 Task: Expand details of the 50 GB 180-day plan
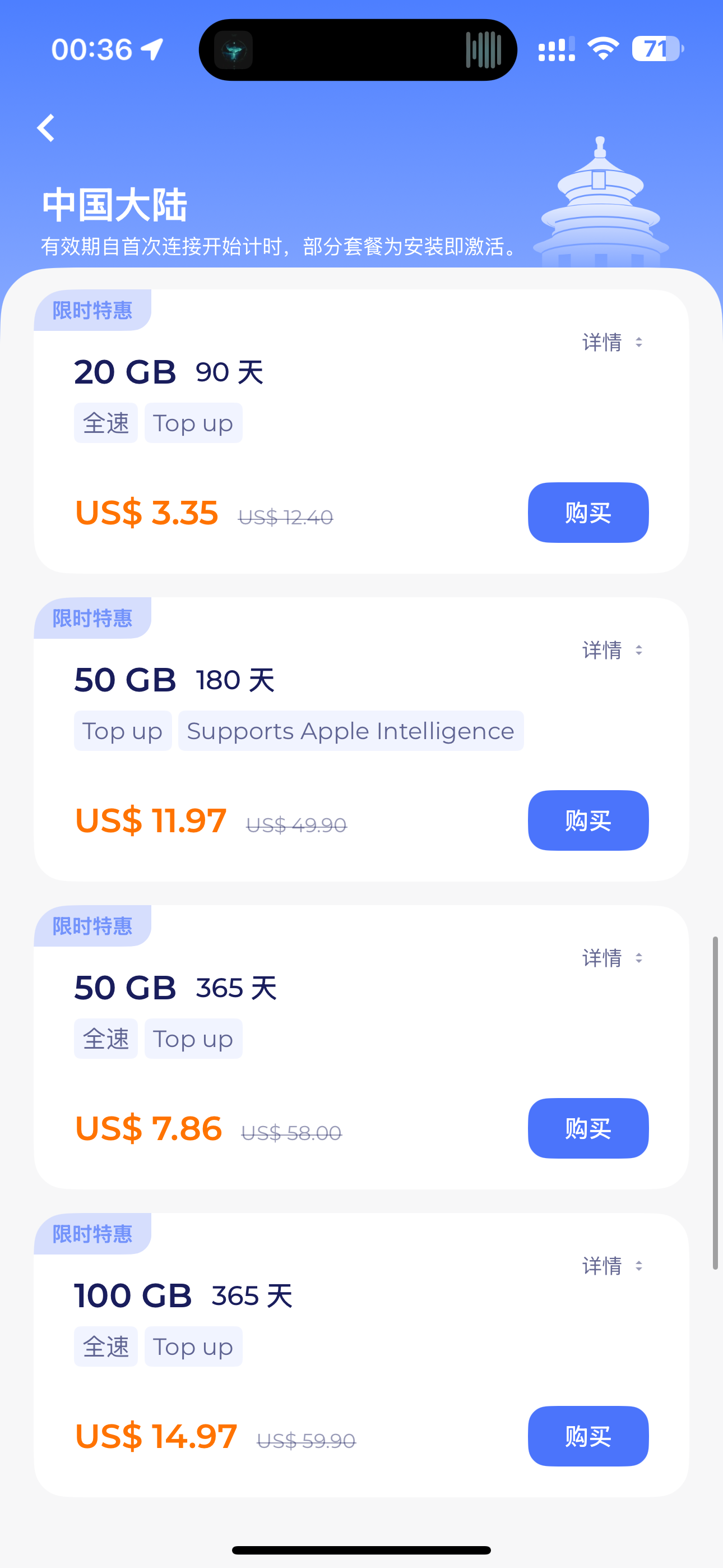click(x=611, y=650)
